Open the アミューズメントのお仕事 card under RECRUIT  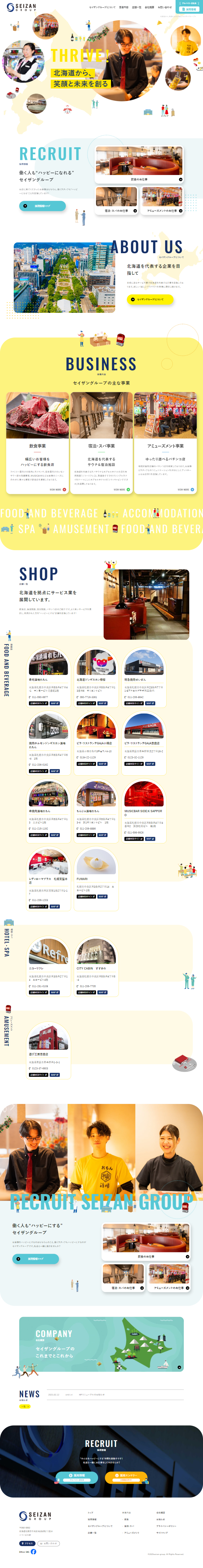point(162,211)
